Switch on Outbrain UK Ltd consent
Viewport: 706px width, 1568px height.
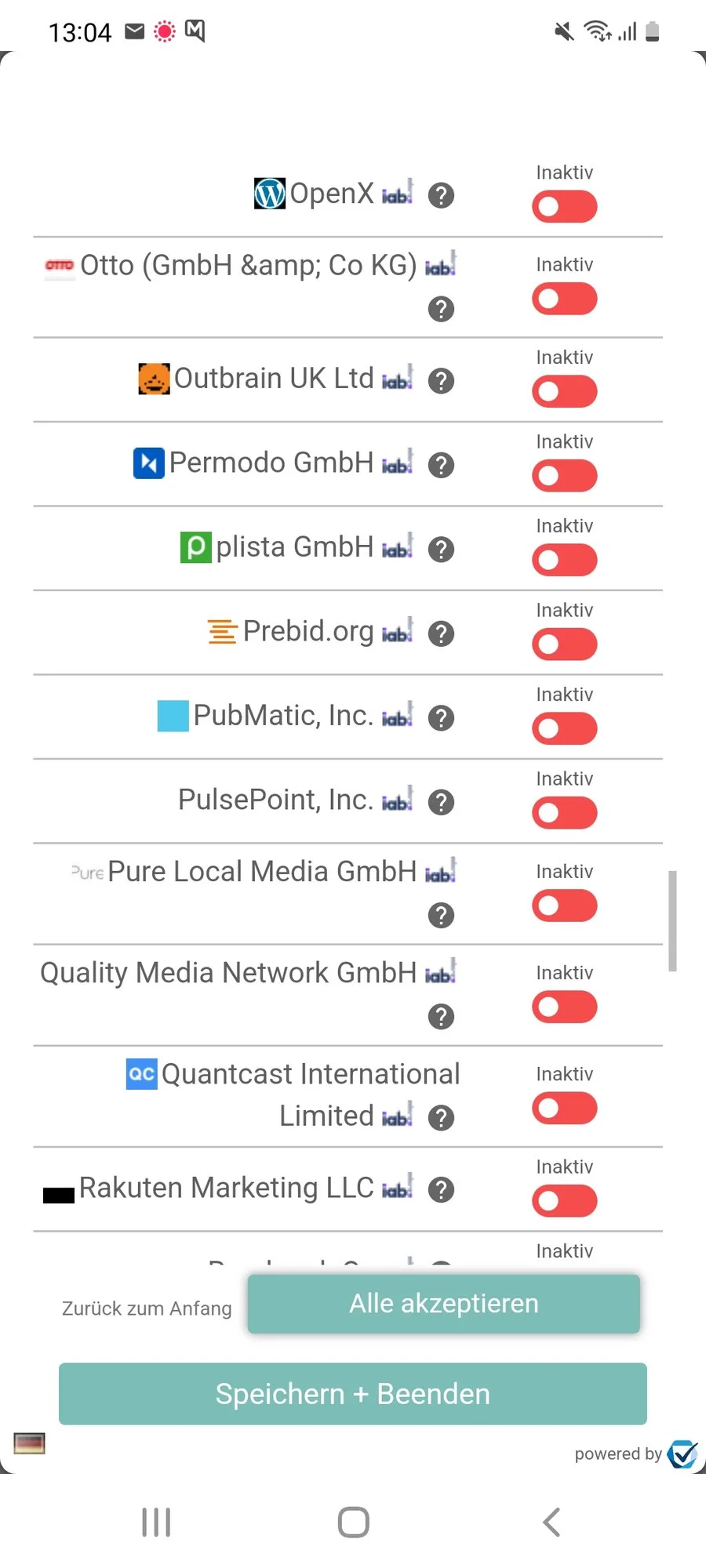[x=564, y=391]
